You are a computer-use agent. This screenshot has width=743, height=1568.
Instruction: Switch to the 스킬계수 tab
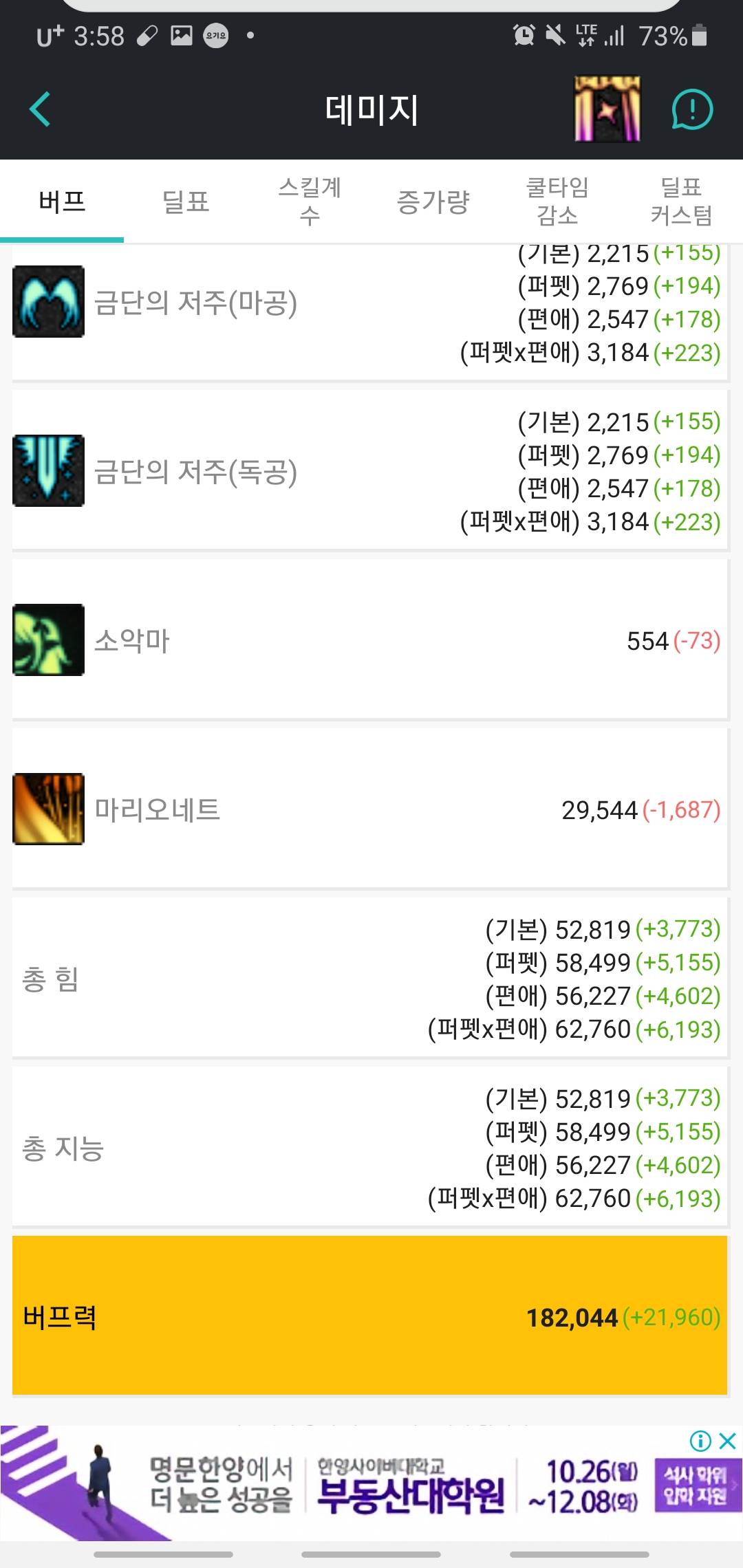[310, 202]
